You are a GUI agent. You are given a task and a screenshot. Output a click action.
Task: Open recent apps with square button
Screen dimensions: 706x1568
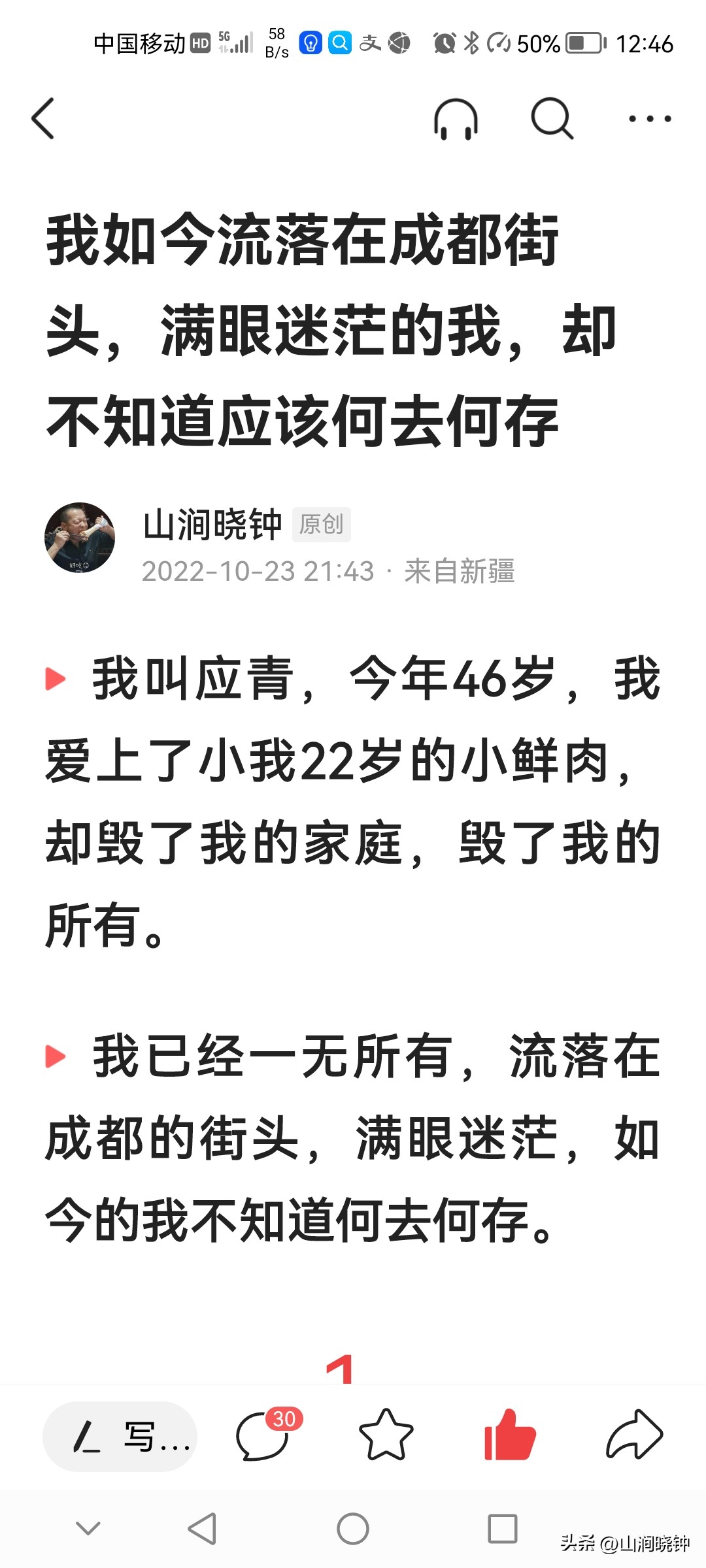(502, 1529)
